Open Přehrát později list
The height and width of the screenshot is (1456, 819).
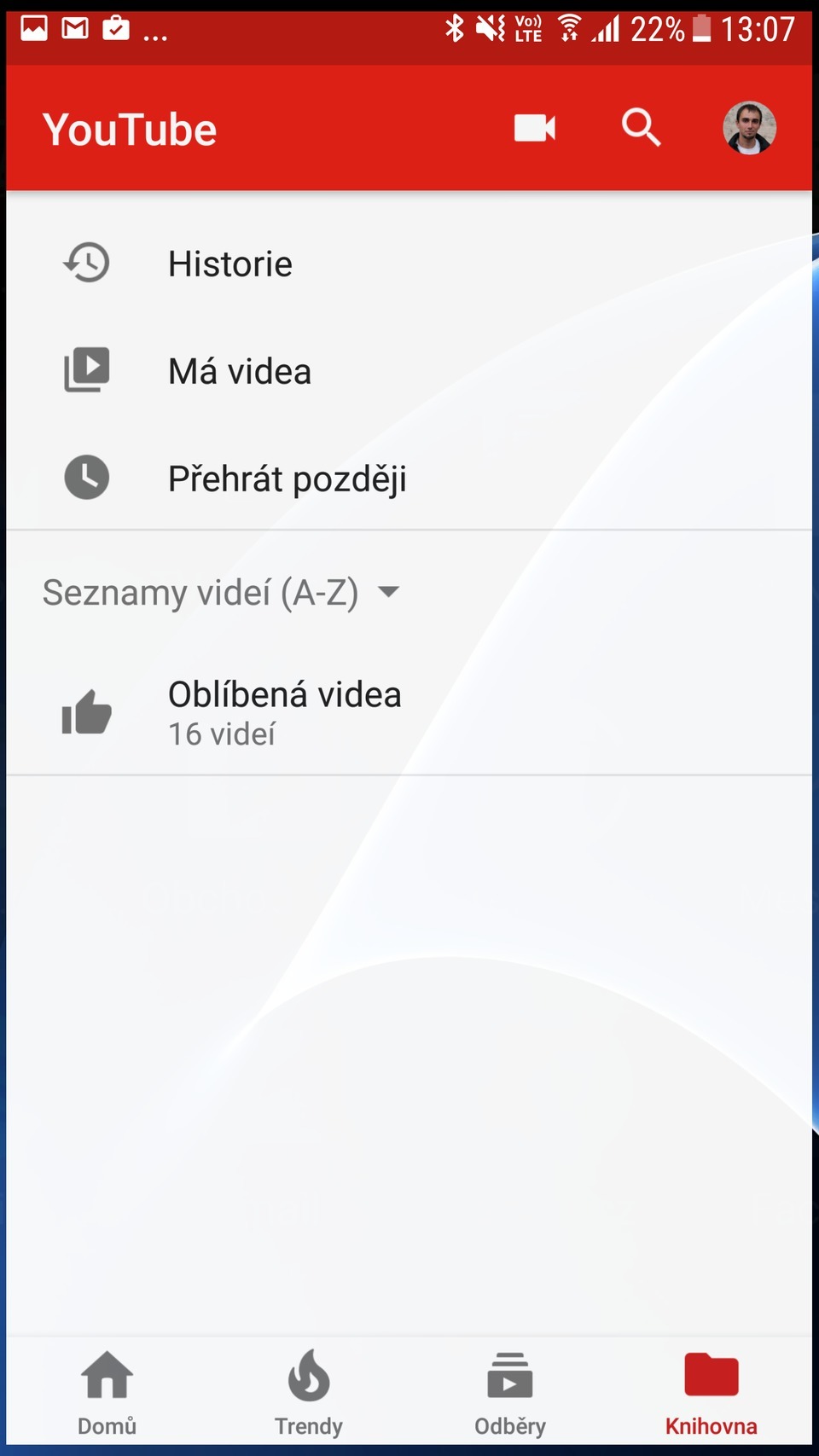(x=287, y=478)
